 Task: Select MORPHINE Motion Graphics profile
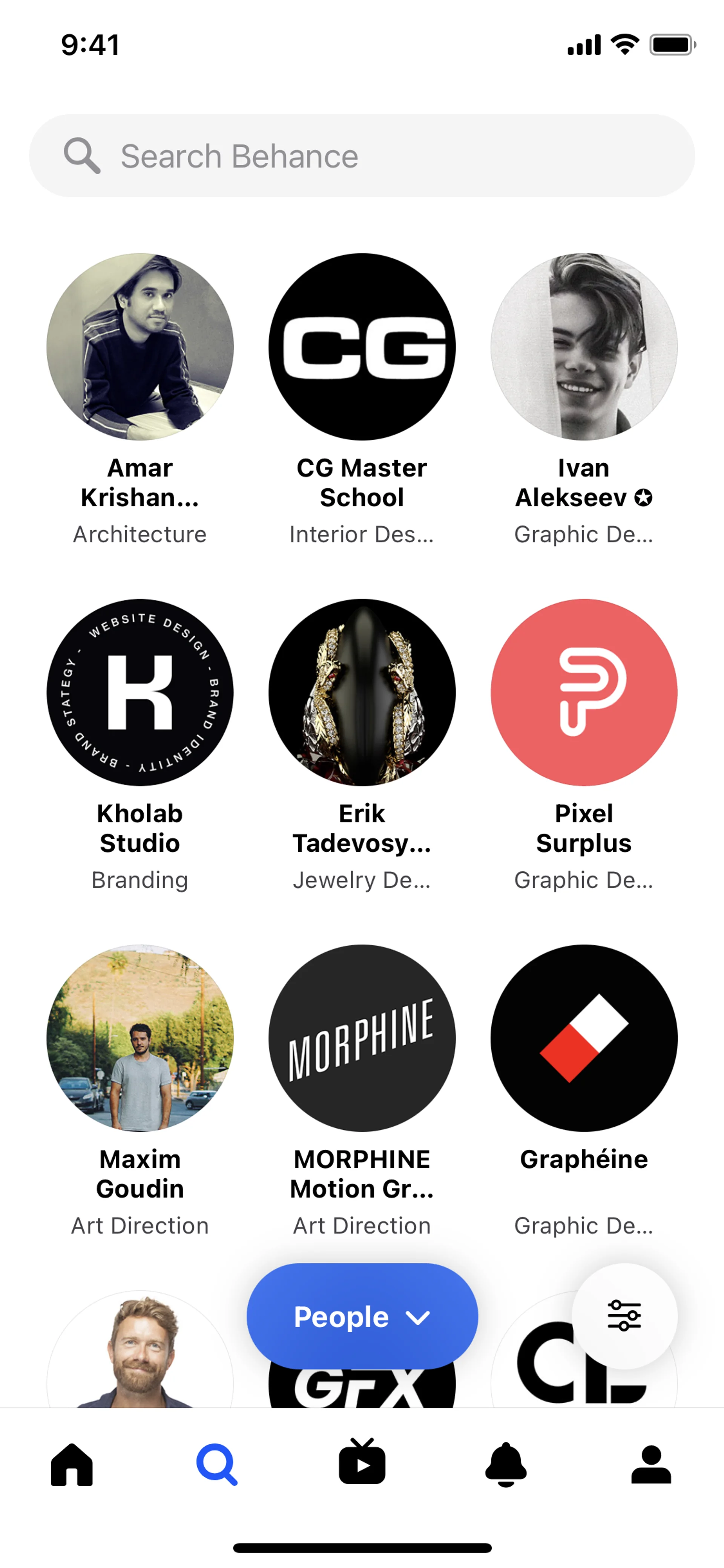tap(362, 1038)
